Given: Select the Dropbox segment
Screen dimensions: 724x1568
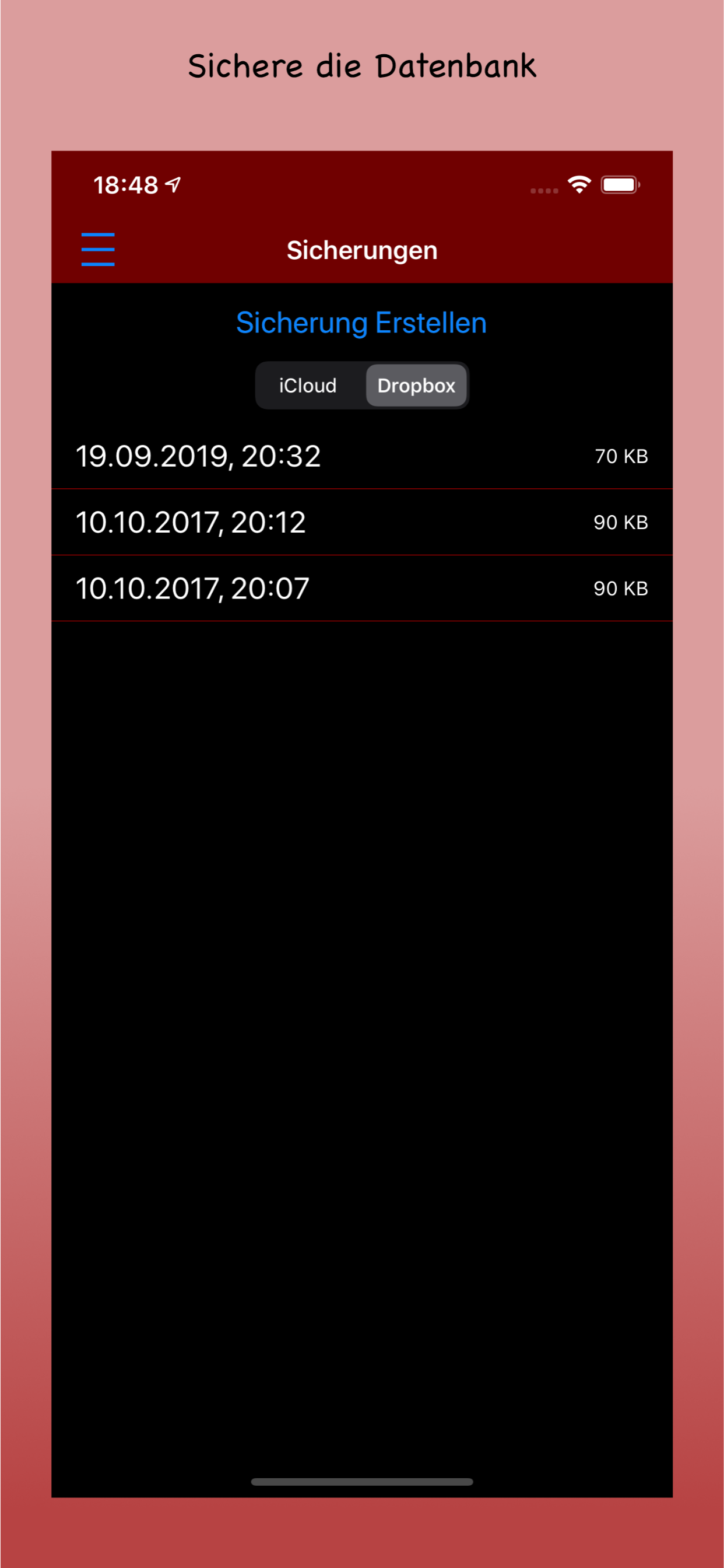Looking at the screenshot, I should pos(416,386).
